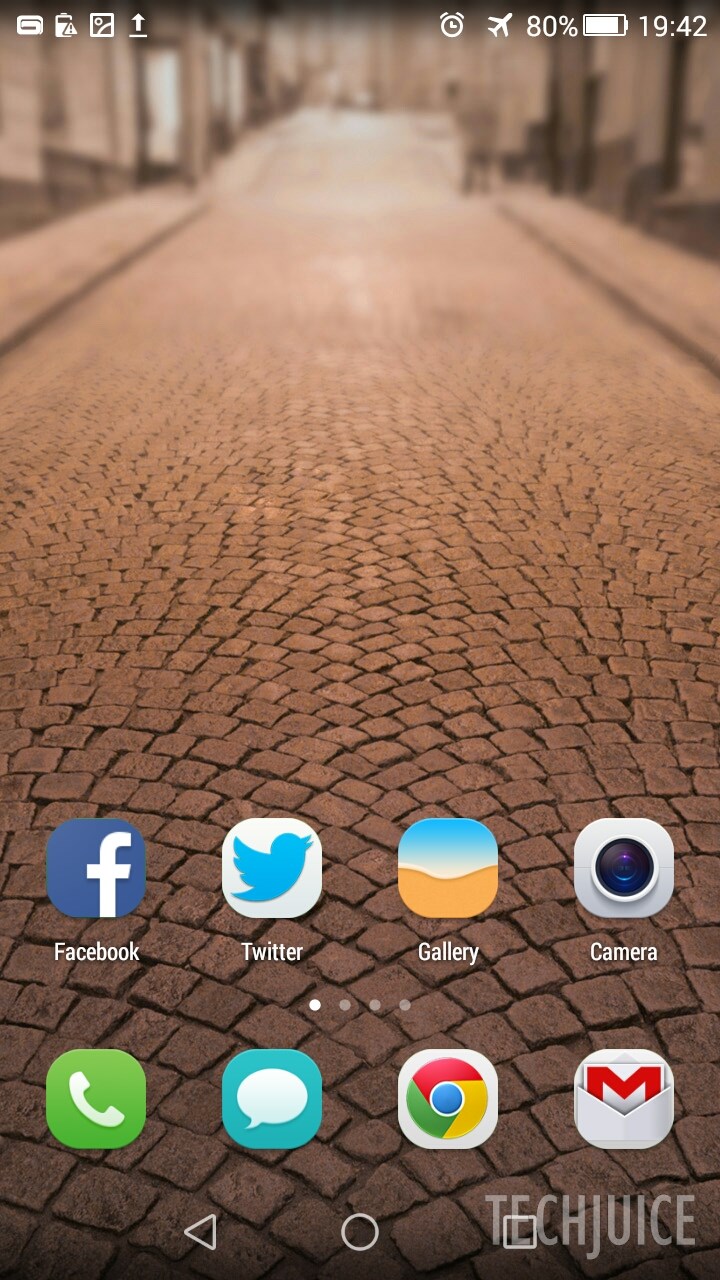The width and height of the screenshot is (720, 1280).
Task: Open the Gallery app
Action: pyautogui.click(x=448, y=868)
